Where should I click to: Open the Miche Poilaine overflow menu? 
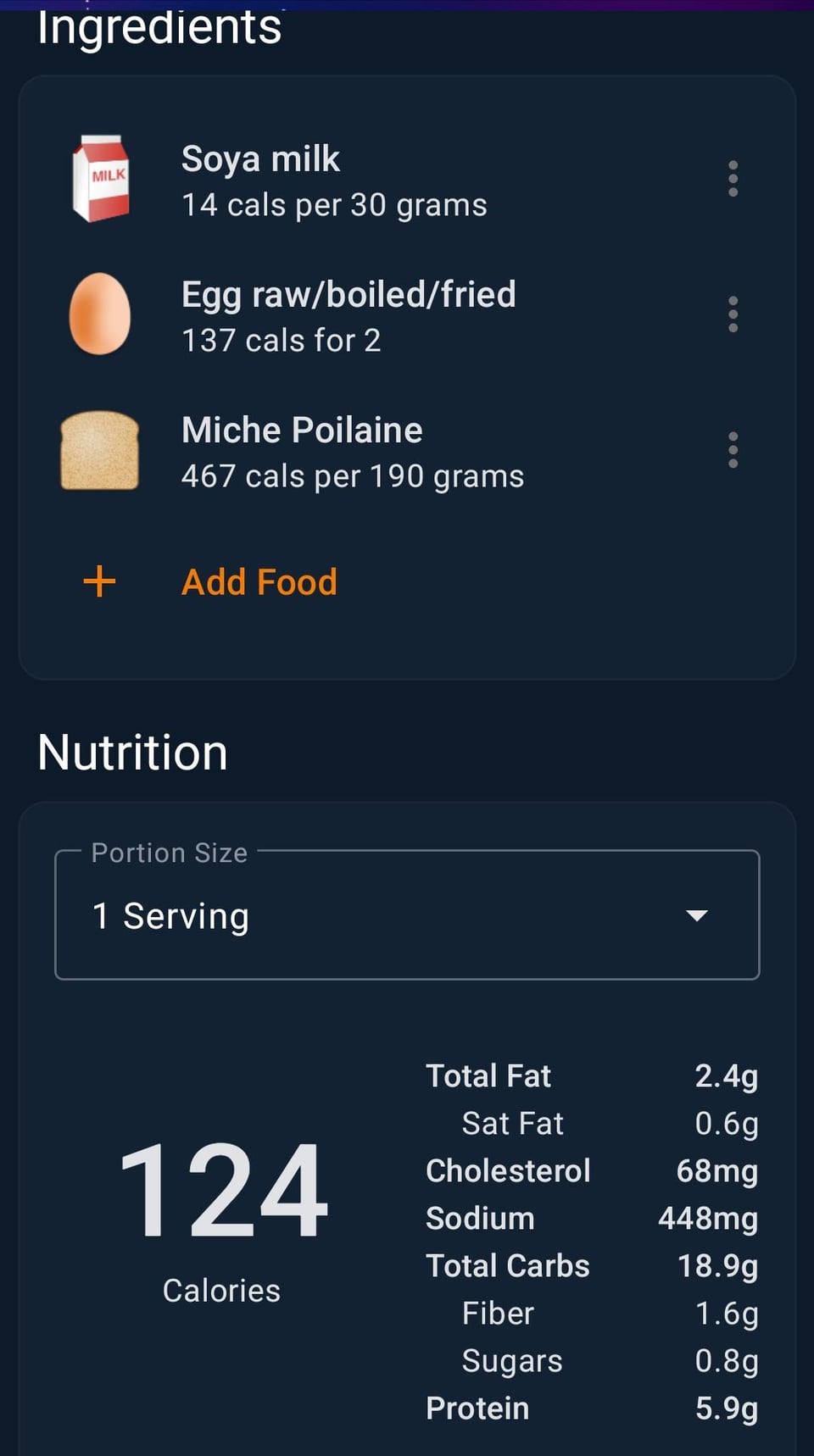point(733,450)
